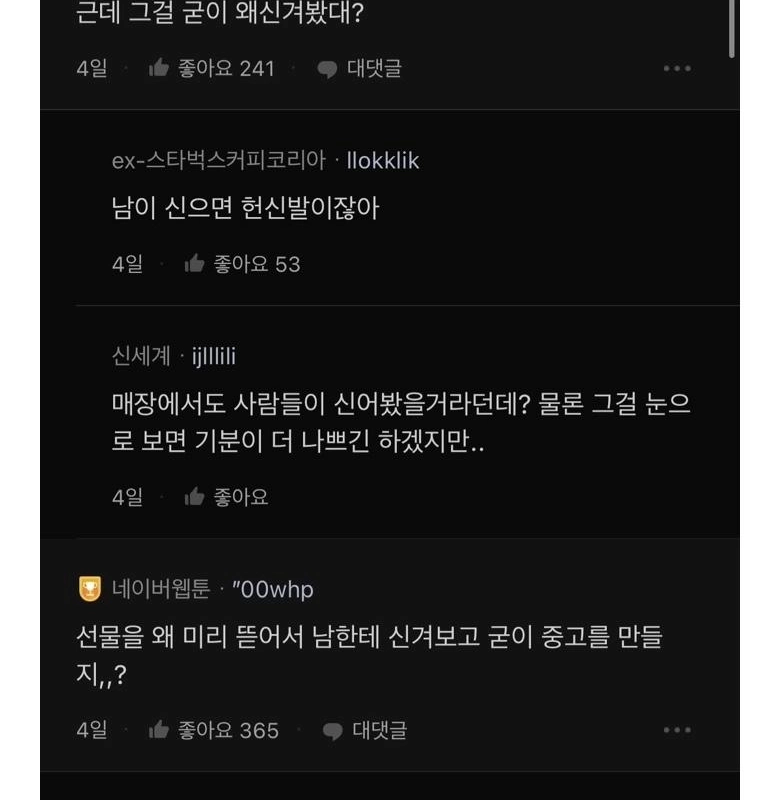Like the comment with 241 likes

point(159,69)
